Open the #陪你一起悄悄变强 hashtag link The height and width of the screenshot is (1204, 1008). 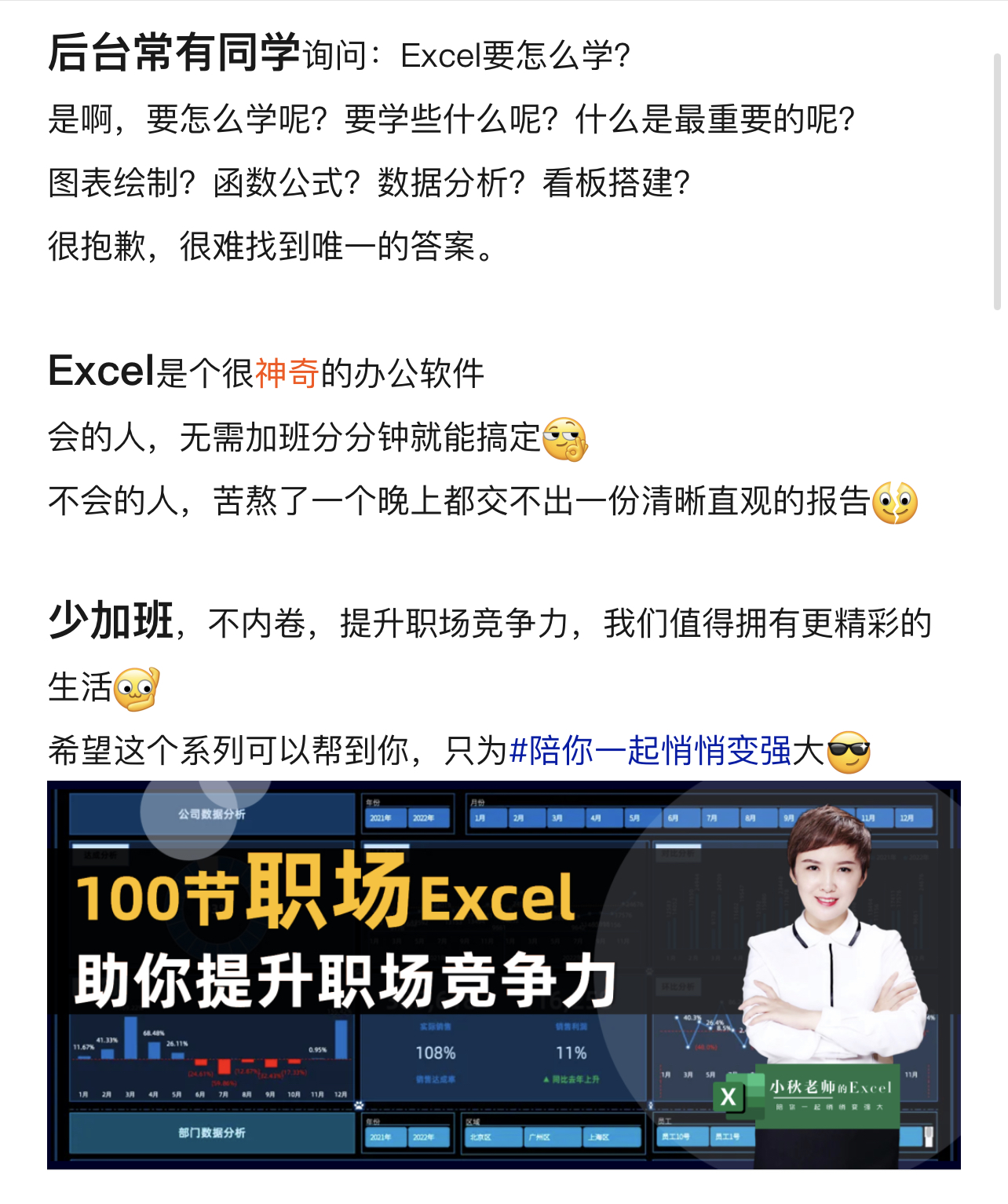(x=650, y=751)
